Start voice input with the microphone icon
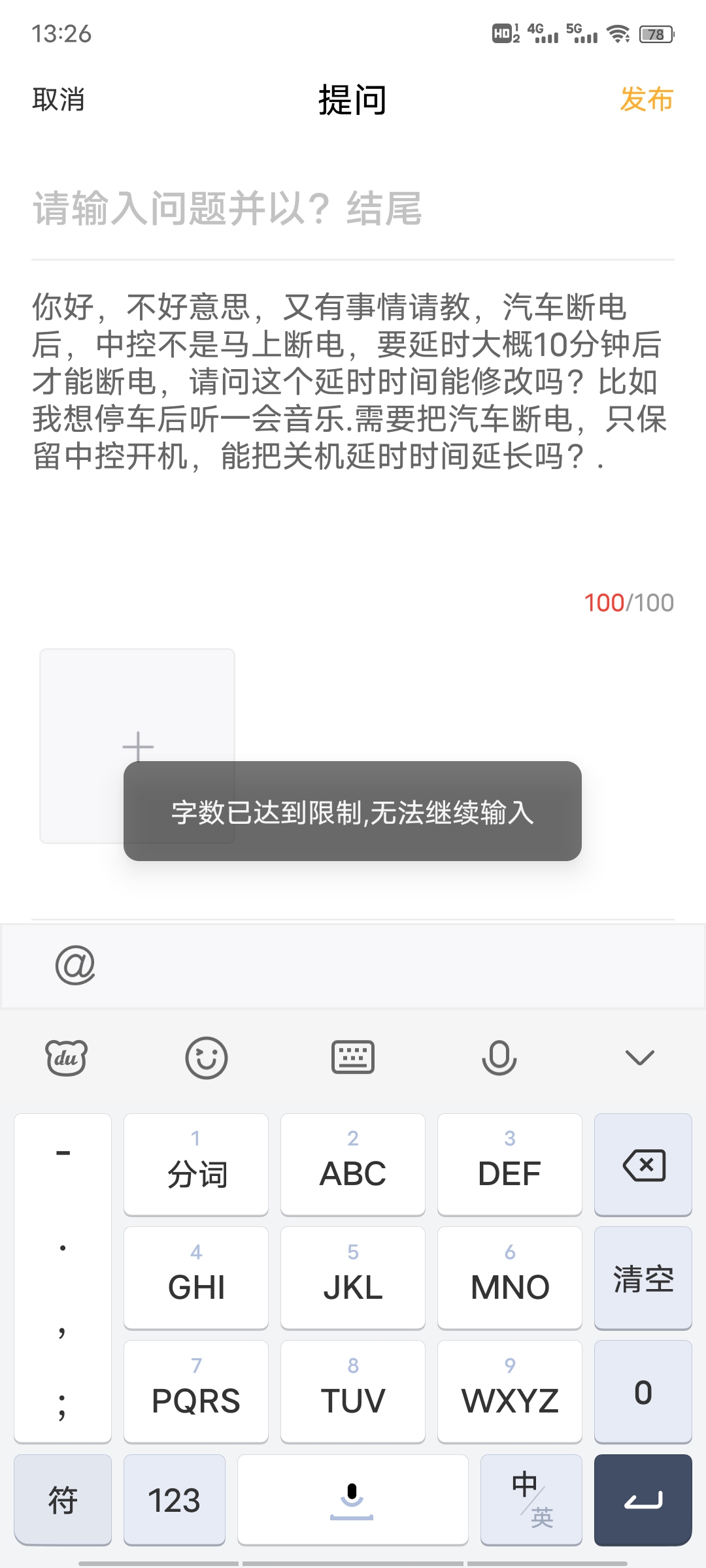 (499, 1058)
